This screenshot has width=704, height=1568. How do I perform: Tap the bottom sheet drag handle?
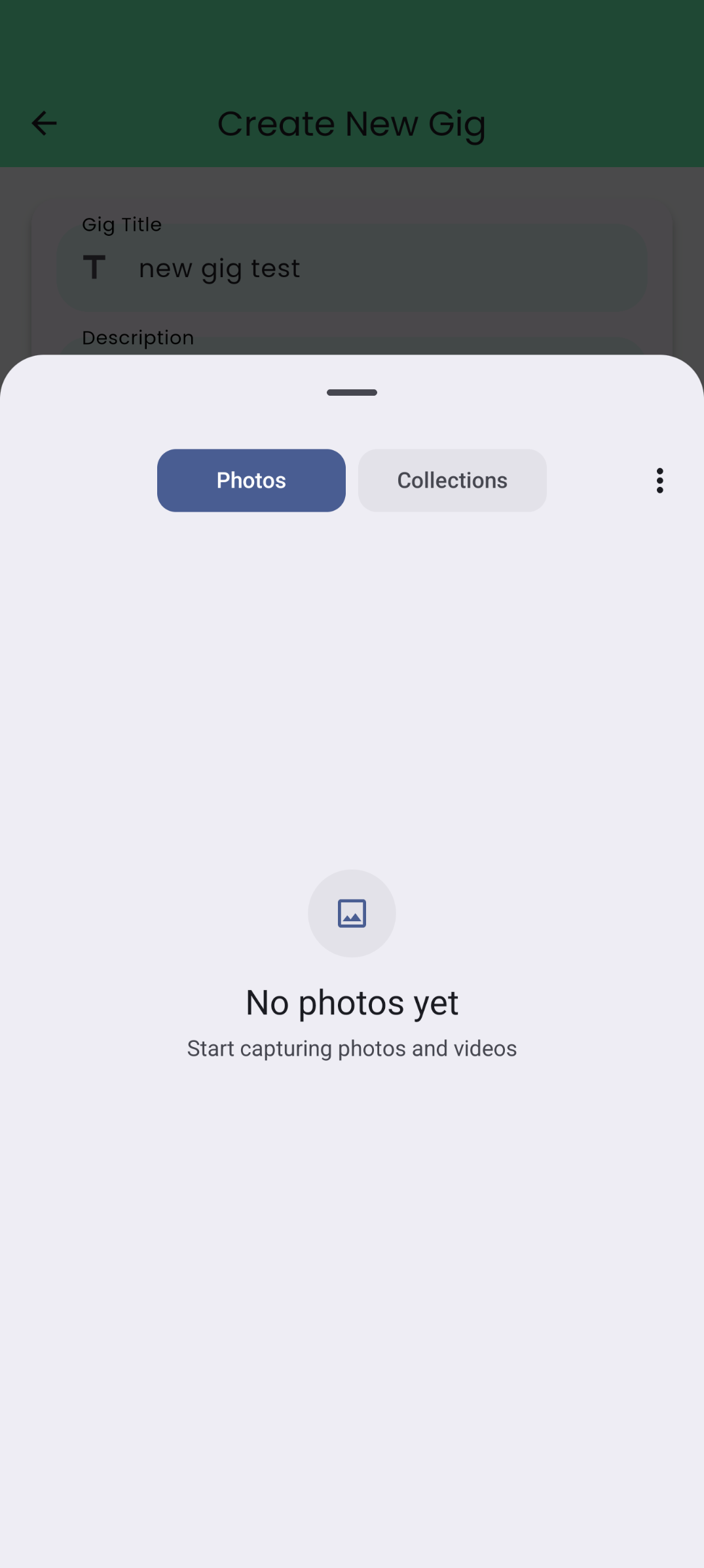click(352, 392)
